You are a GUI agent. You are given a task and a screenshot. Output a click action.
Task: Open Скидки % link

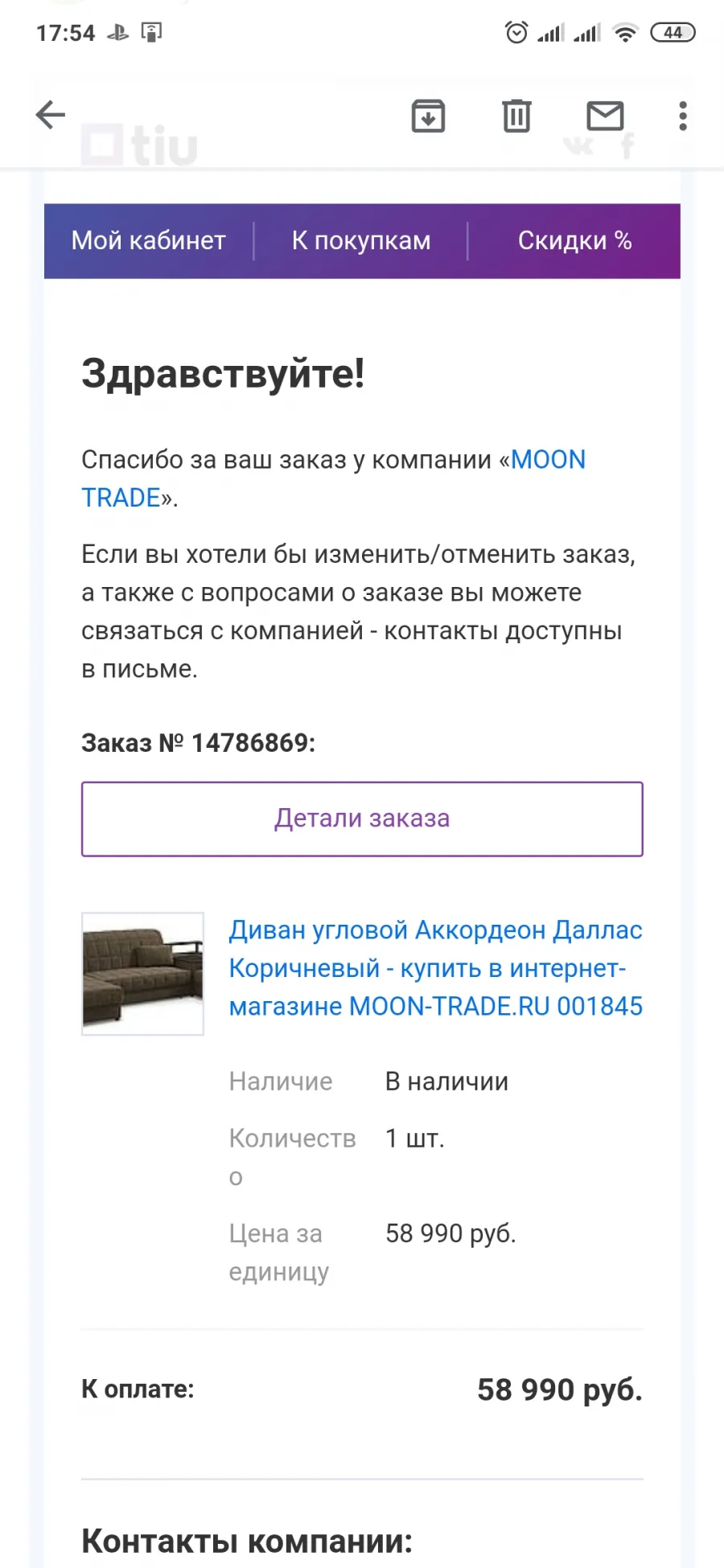tap(574, 240)
